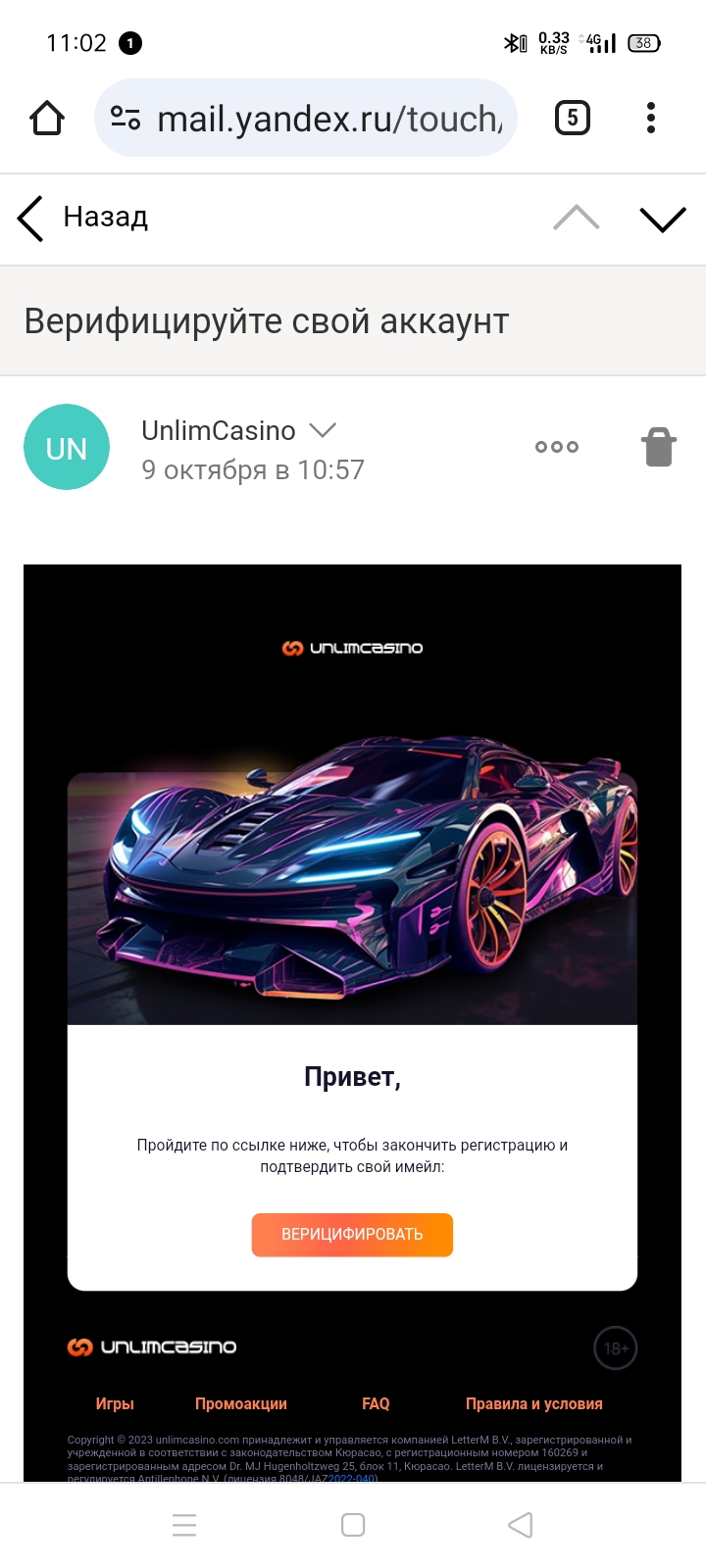Open the Правила и условия link
Screen dimensions: 706x1568
[x=534, y=1403]
